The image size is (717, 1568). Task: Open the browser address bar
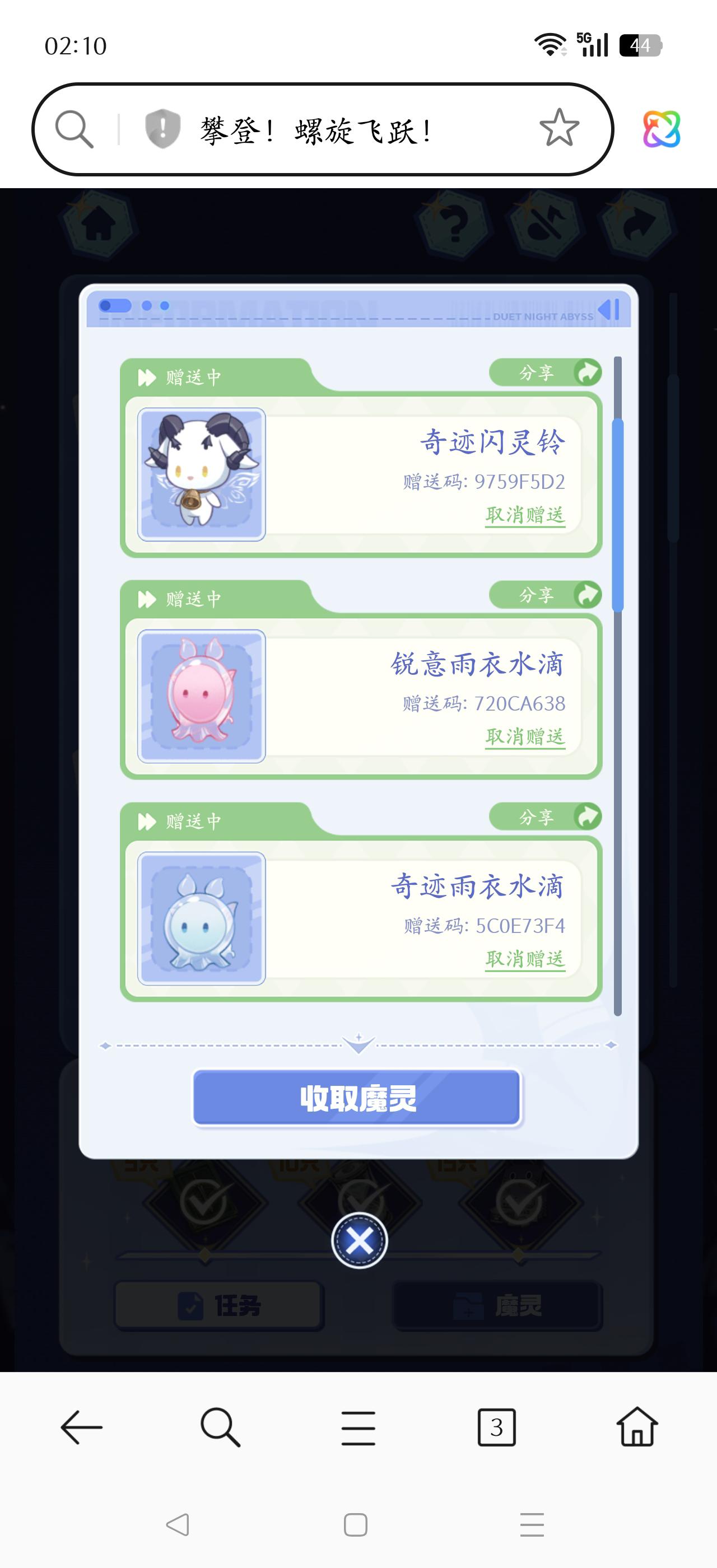(316, 130)
